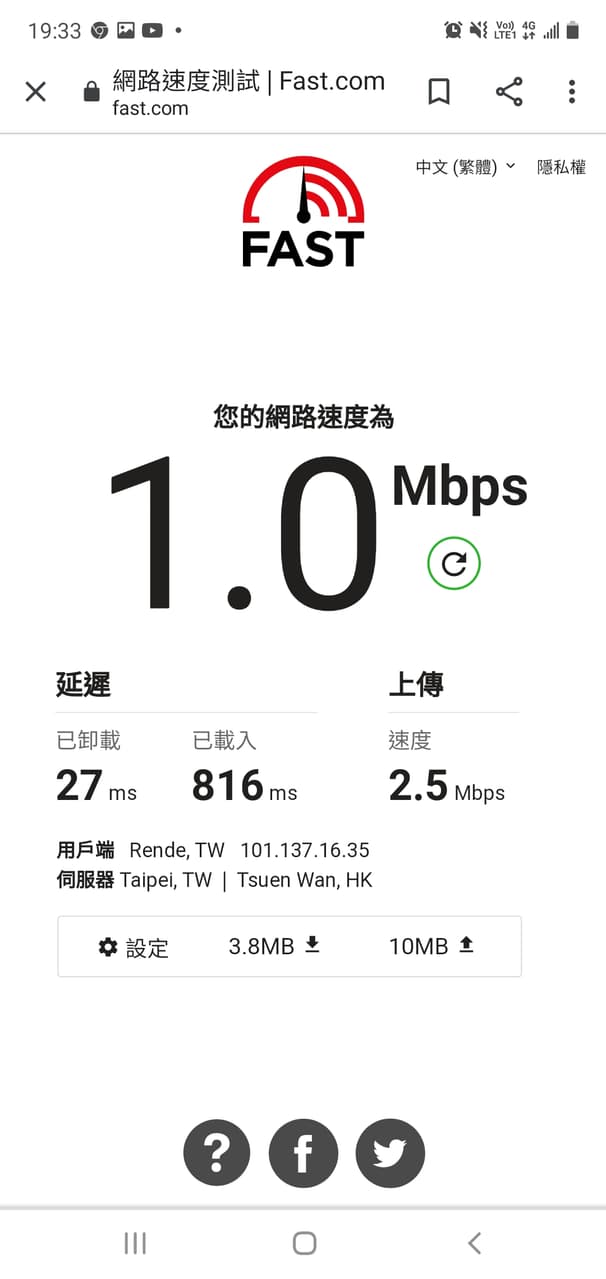Share results on Twitter
Image resolution: width=606 pixels, height=1279 pixels.
(390, 1153)
